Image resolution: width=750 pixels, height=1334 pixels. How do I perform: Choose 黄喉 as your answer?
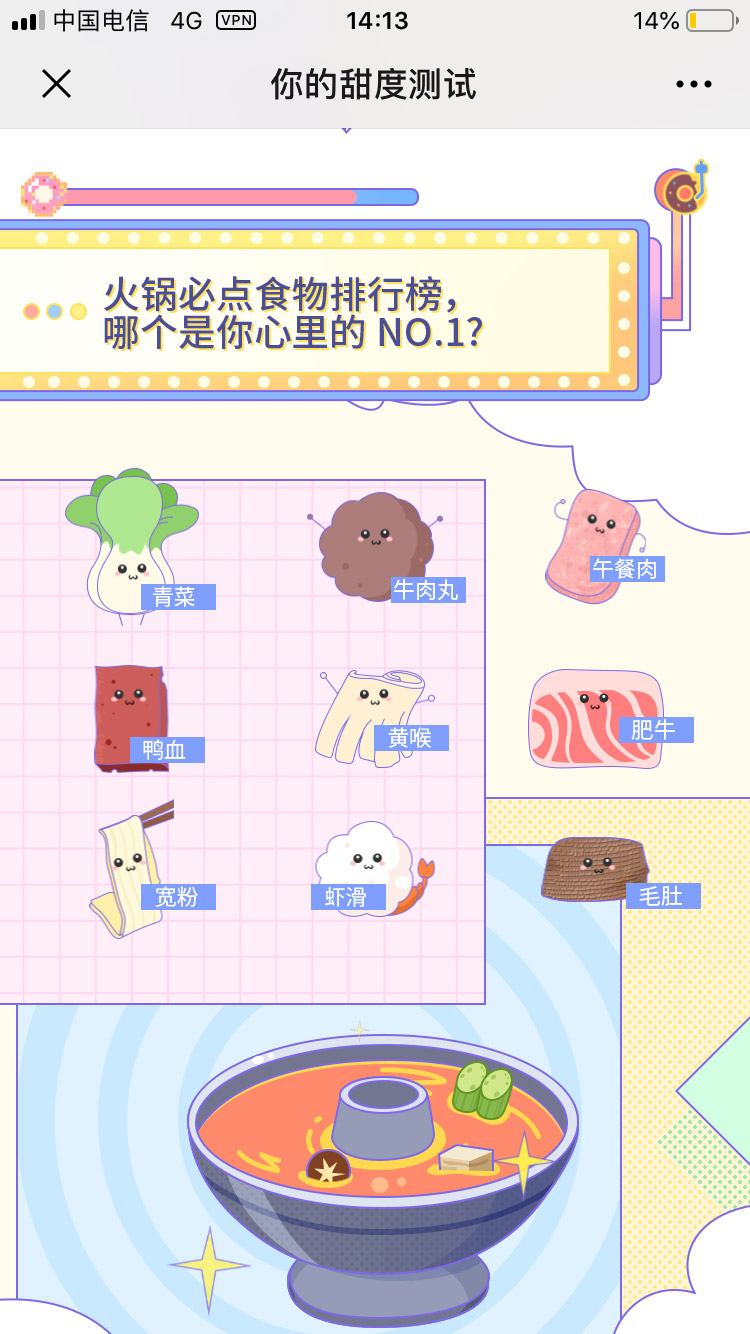375,715
